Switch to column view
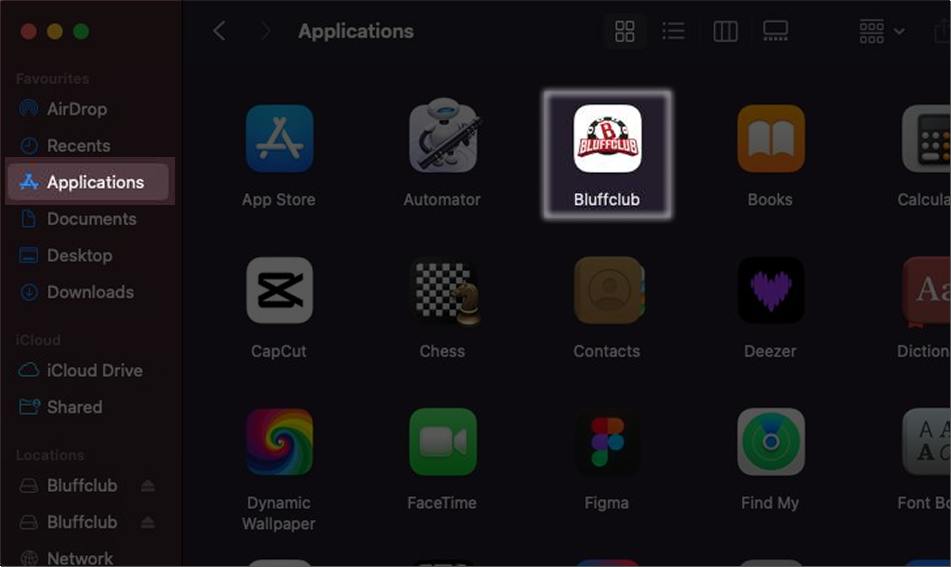This screenshot has height=567, width=951. tap(725, 31)
